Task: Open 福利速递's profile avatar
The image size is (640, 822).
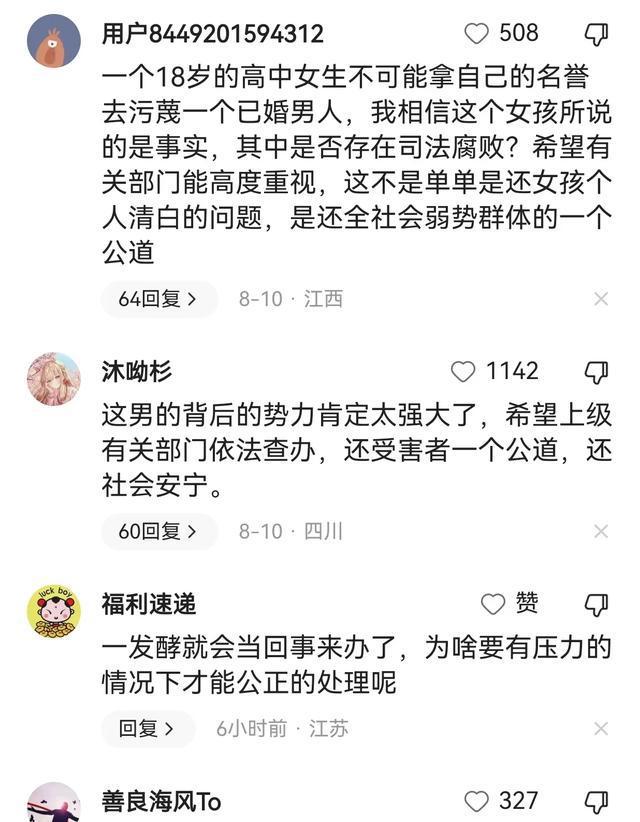Action: (53, 611)
